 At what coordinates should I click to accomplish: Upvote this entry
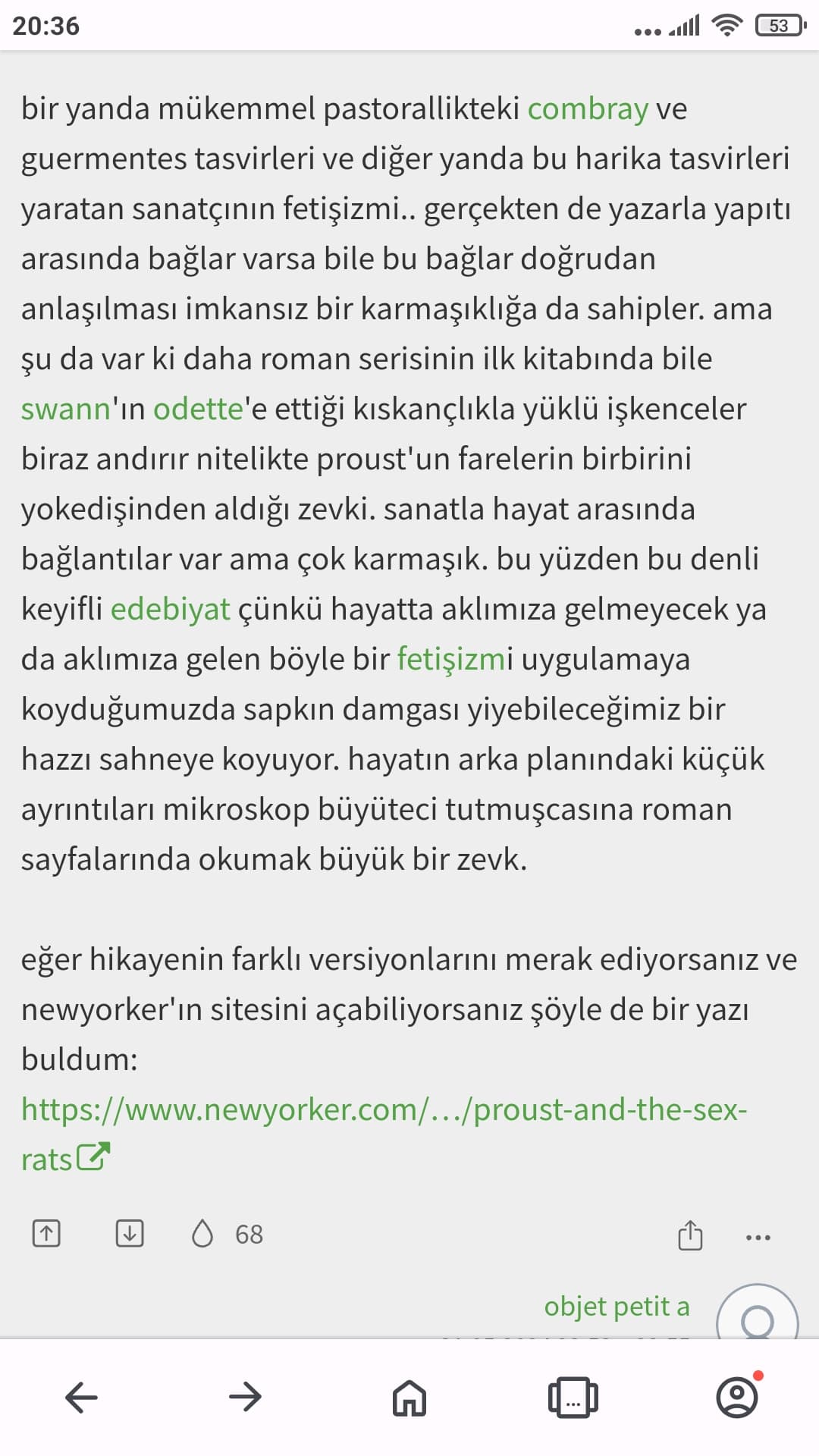tap(46, 1234)
